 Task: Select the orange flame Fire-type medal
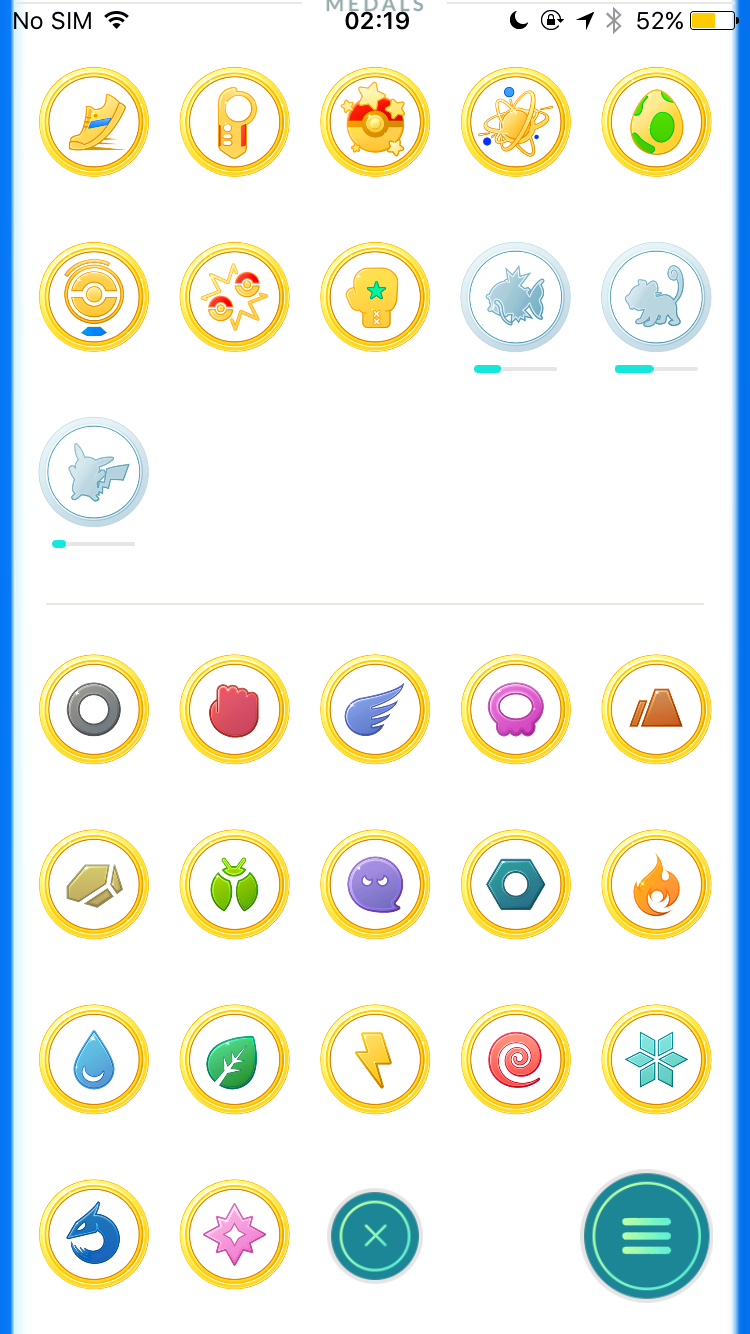(656, 885)
